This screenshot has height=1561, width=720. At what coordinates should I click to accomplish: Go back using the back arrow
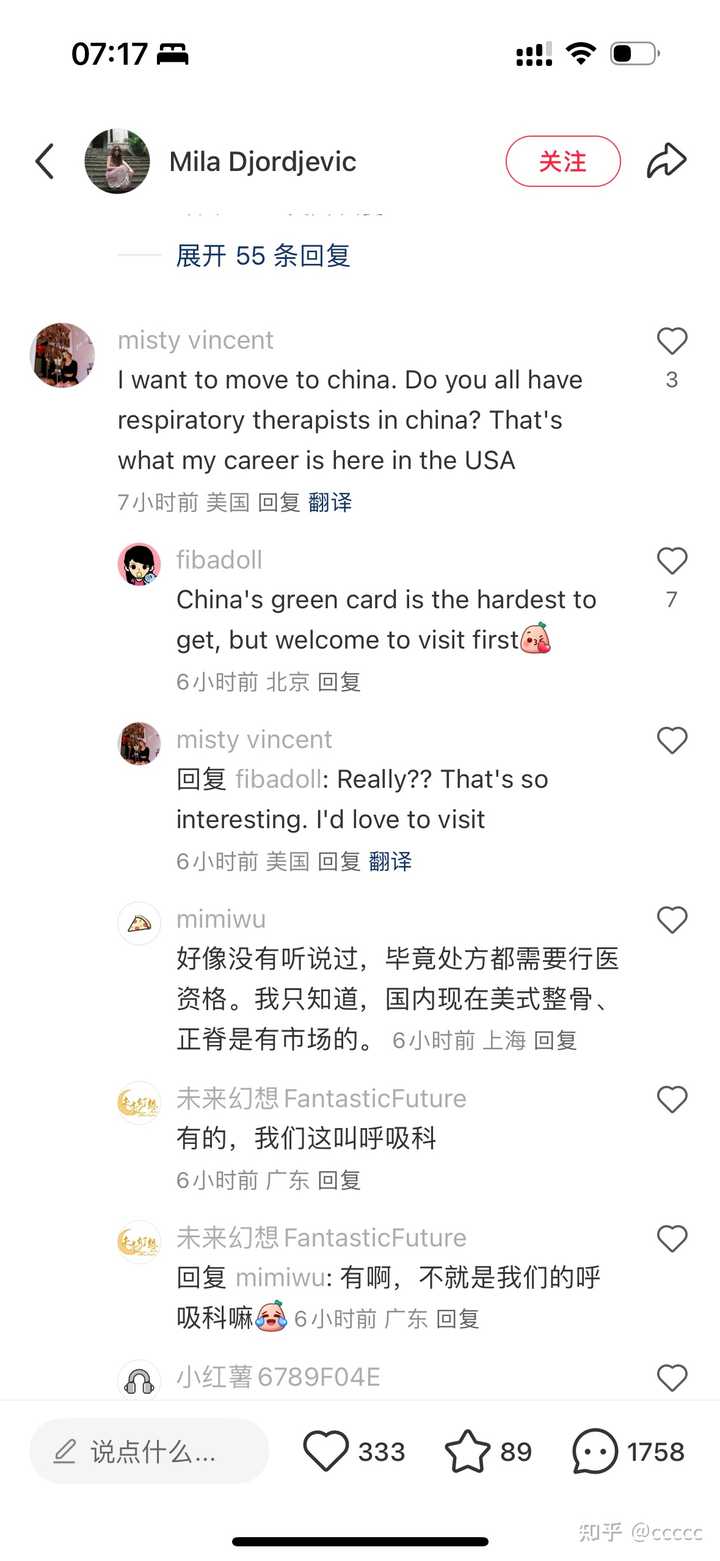click(x=45, y=161)
